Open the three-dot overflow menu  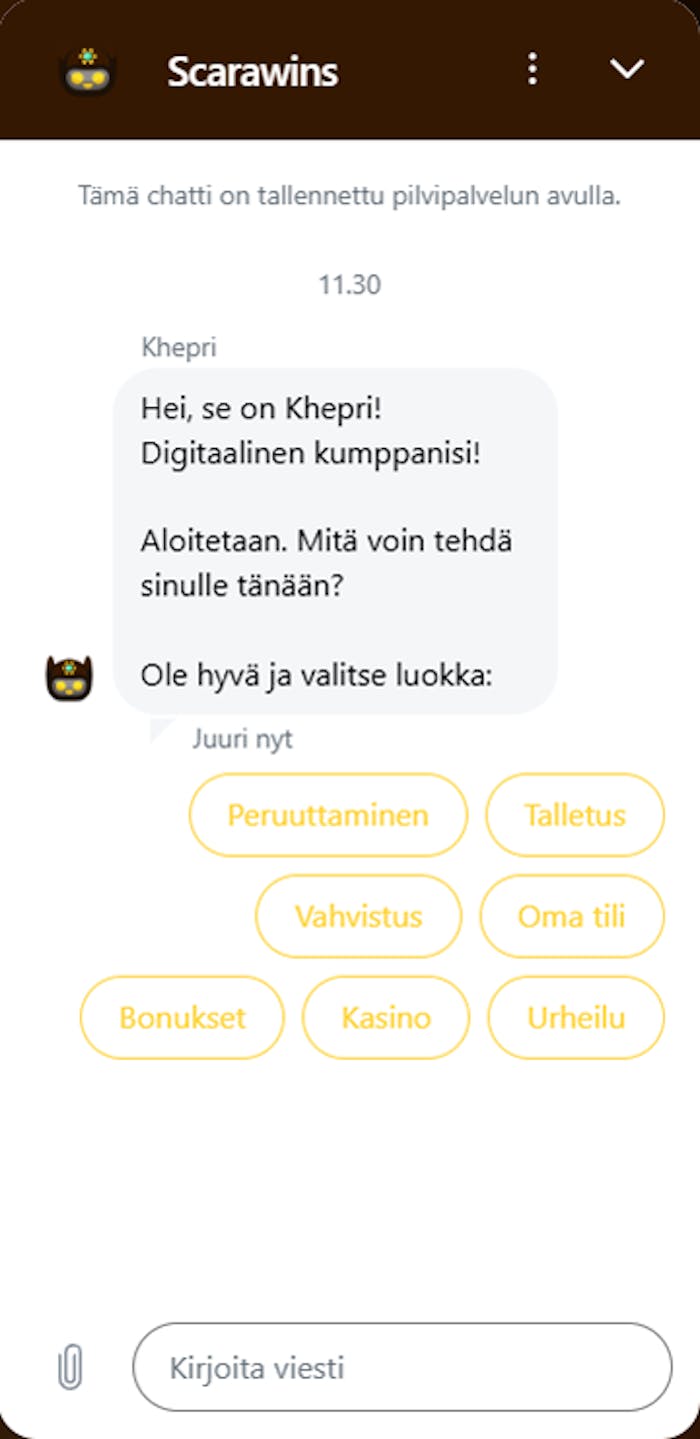[532, 69]
